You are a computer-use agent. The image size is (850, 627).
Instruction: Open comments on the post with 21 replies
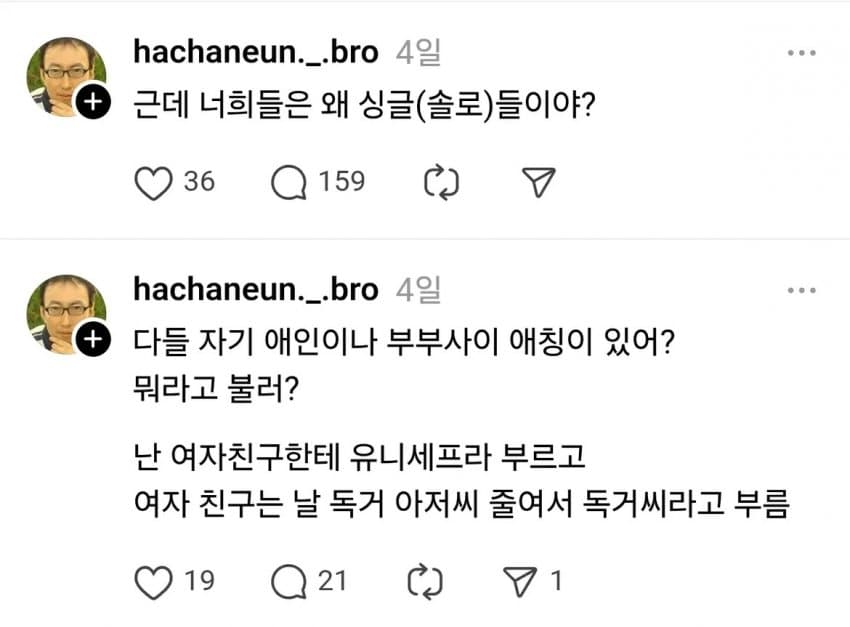pos(290,582)
